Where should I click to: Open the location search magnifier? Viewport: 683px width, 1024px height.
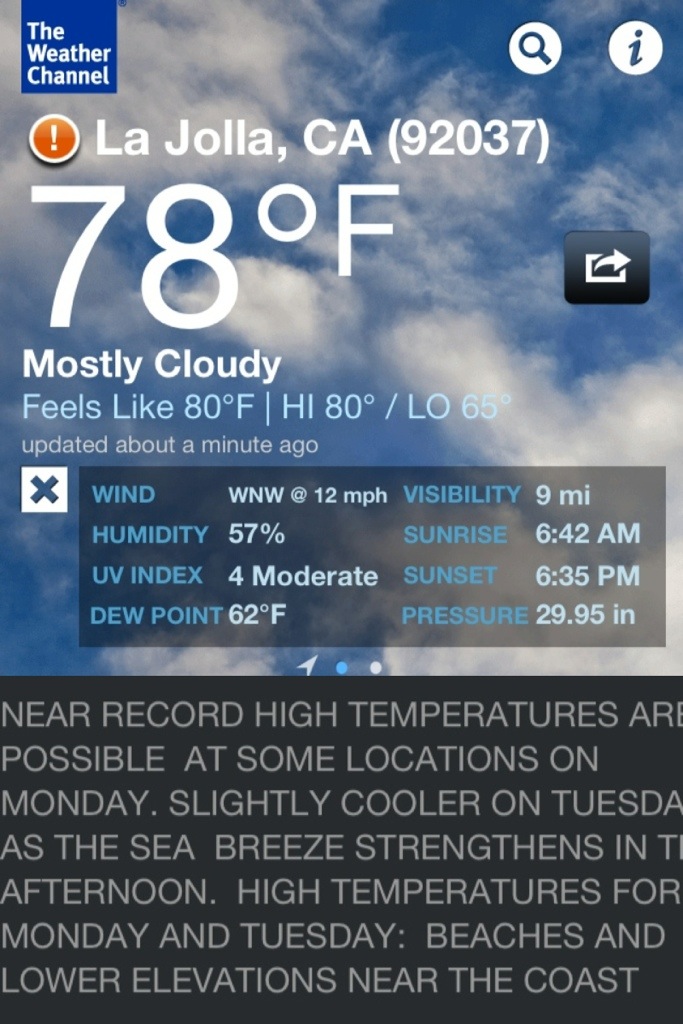click(535, 48)
